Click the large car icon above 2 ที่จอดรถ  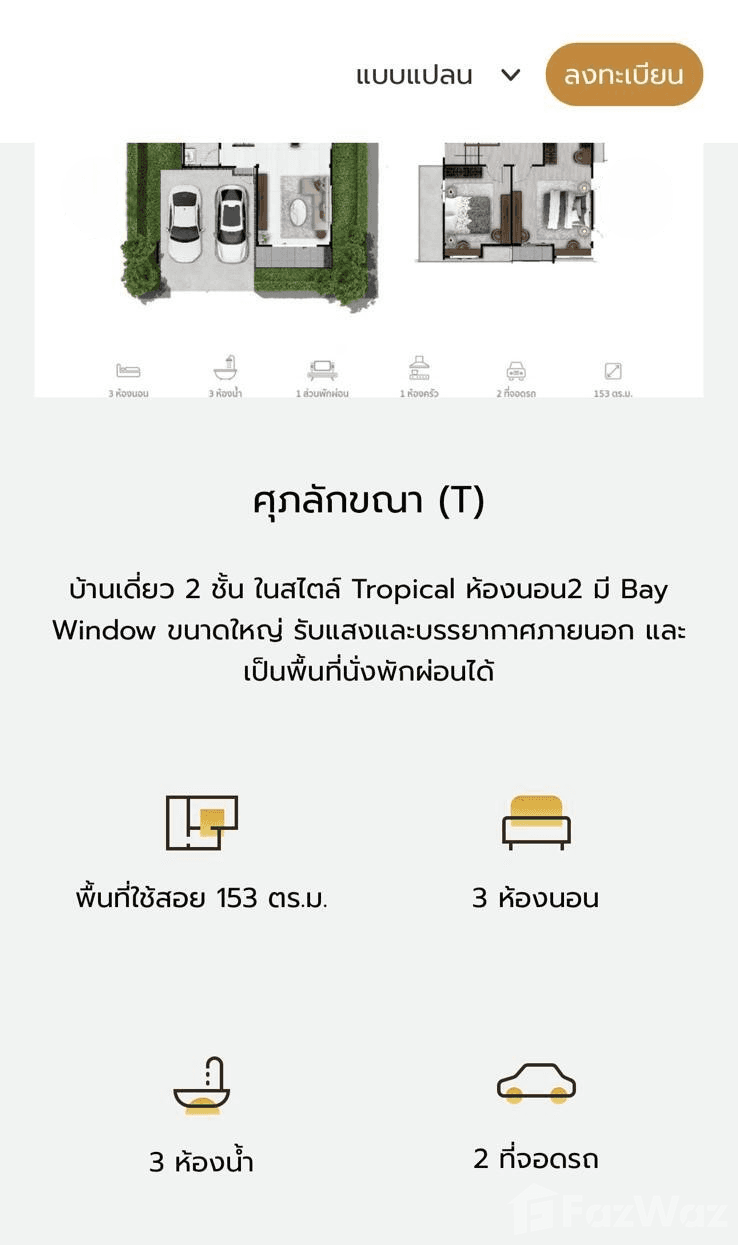click(536, 1082)
